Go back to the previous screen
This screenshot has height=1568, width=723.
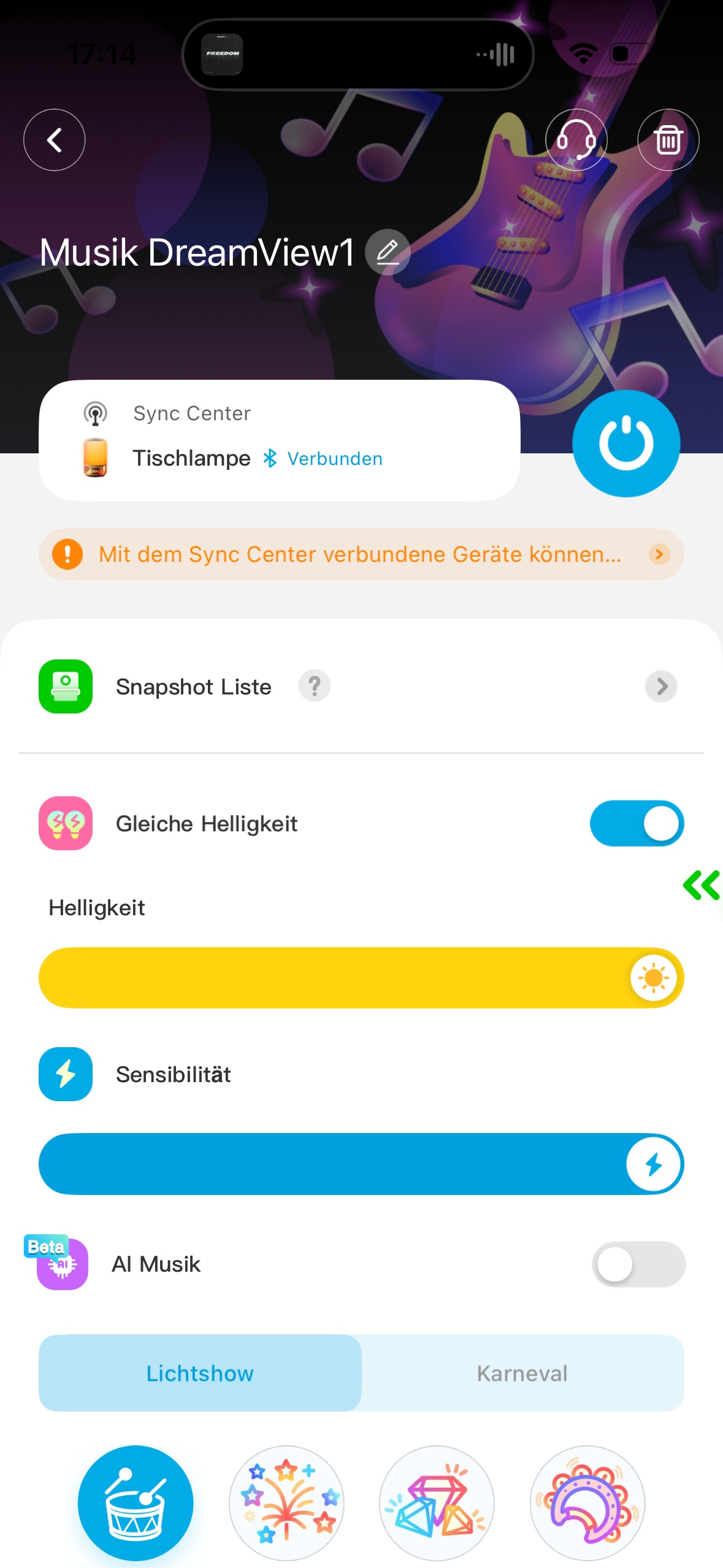[x=54, y=140]
